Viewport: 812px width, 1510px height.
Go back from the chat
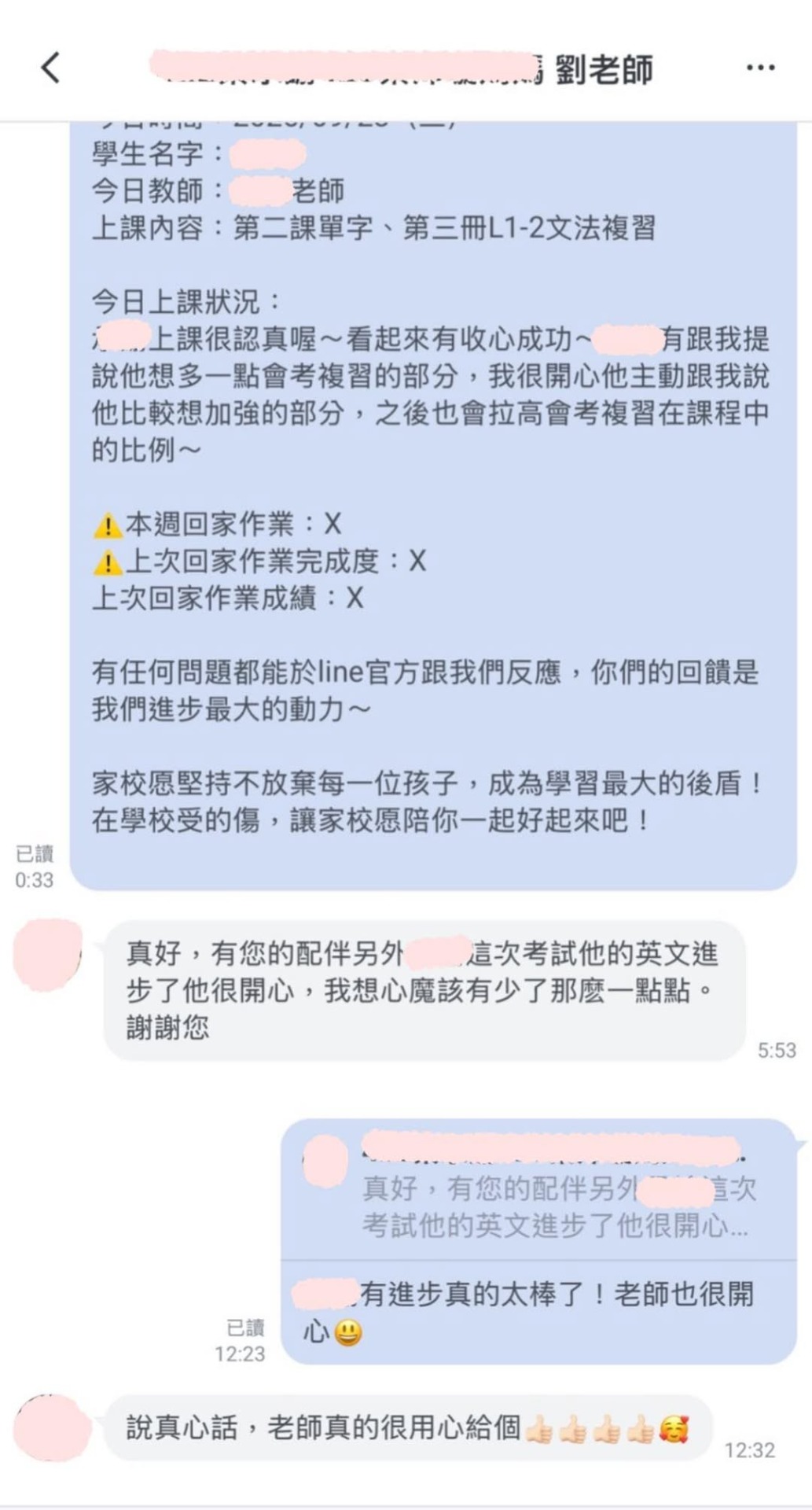(50, 68)
